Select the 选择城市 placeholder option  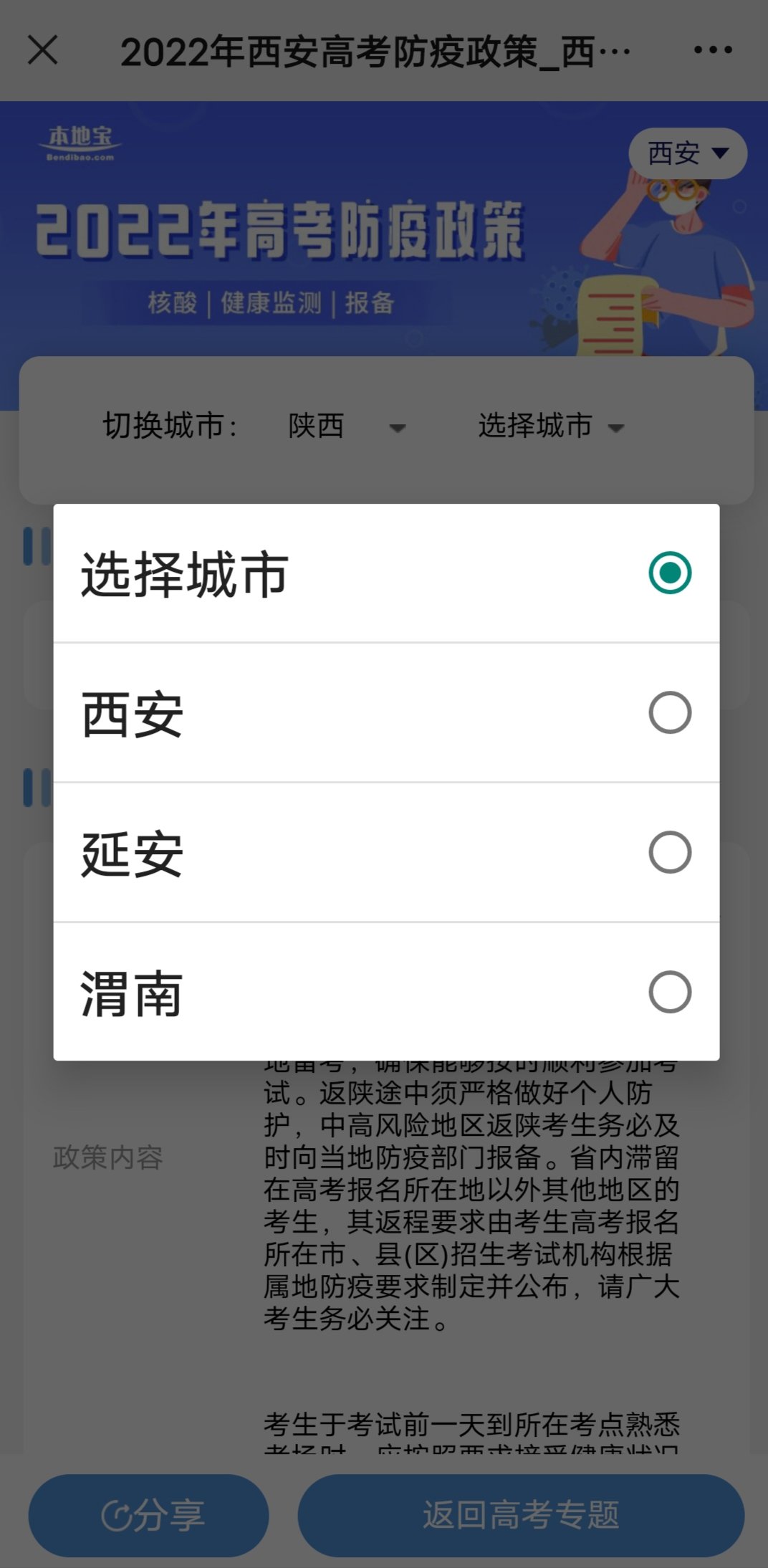[386, 573]
